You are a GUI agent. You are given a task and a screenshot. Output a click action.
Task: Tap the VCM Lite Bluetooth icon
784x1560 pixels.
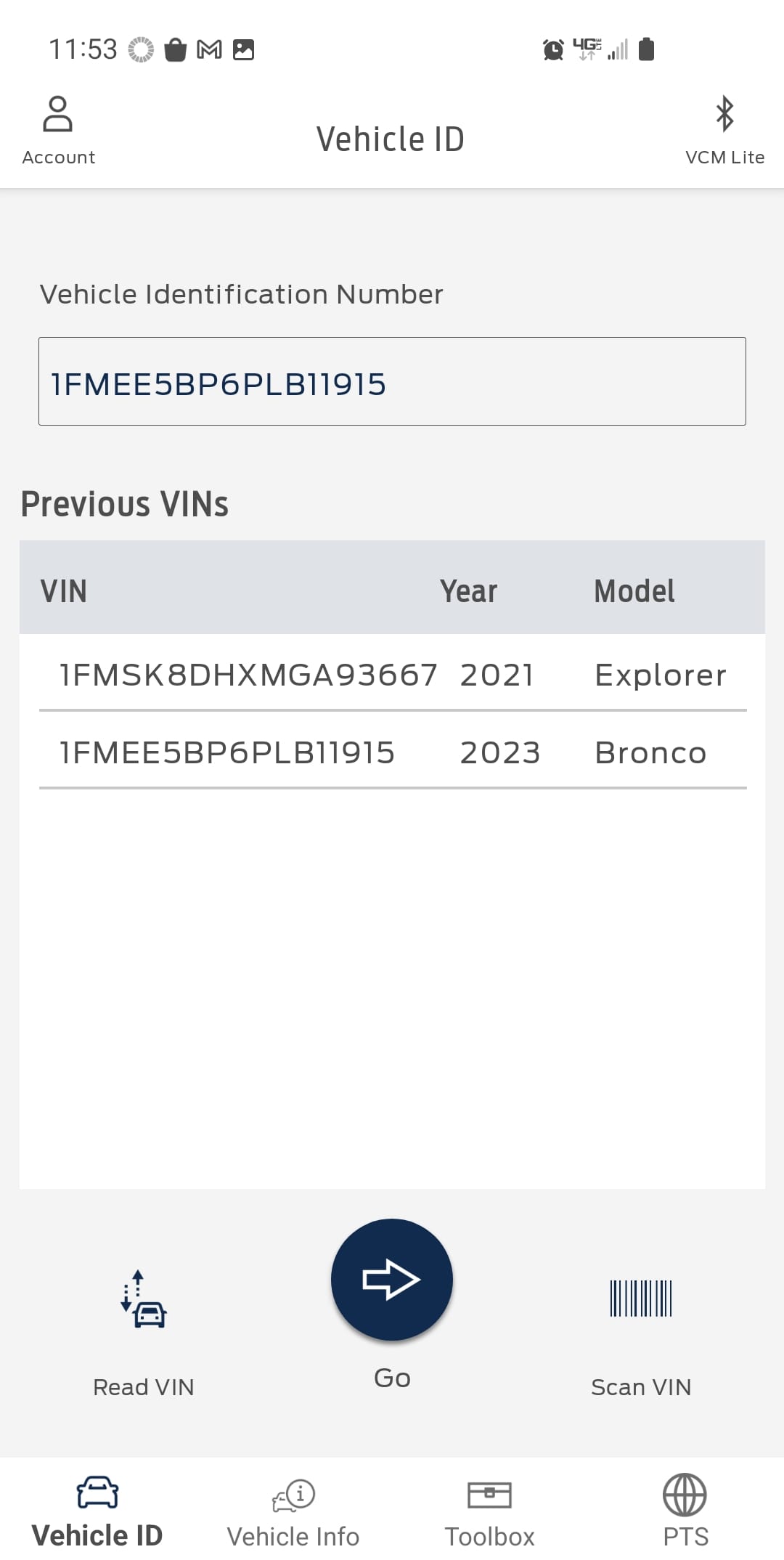[724, 115]
